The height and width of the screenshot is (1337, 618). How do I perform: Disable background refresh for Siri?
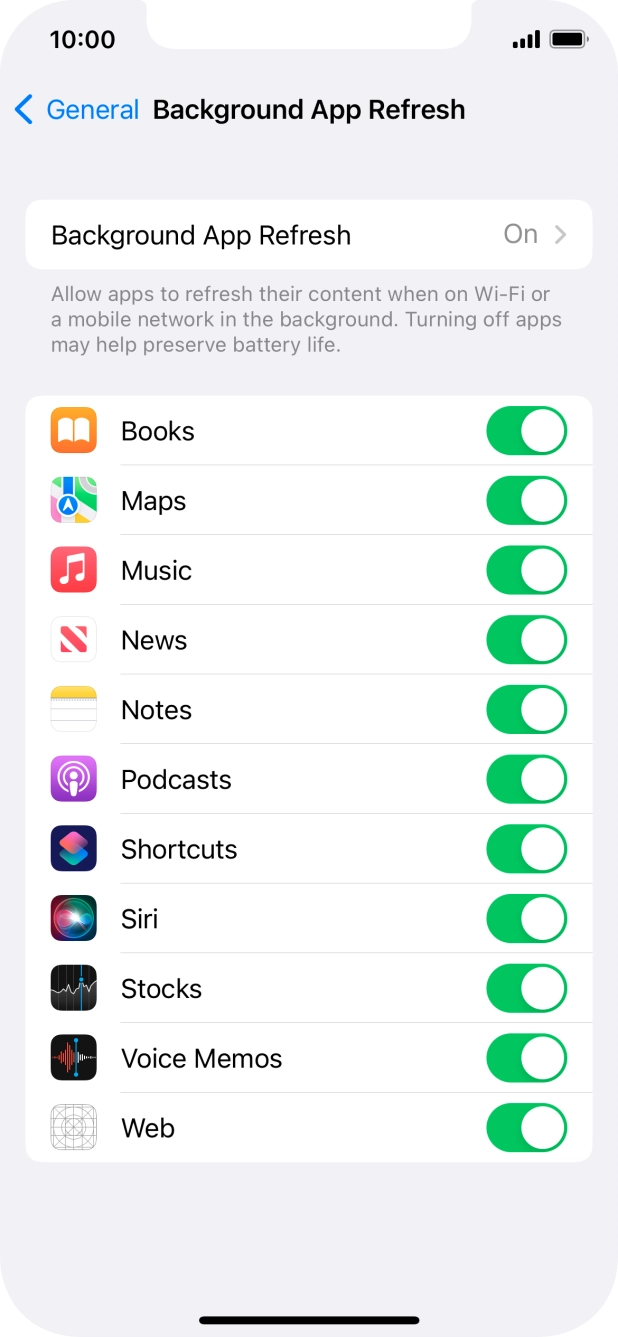click(x=526, y=919)
